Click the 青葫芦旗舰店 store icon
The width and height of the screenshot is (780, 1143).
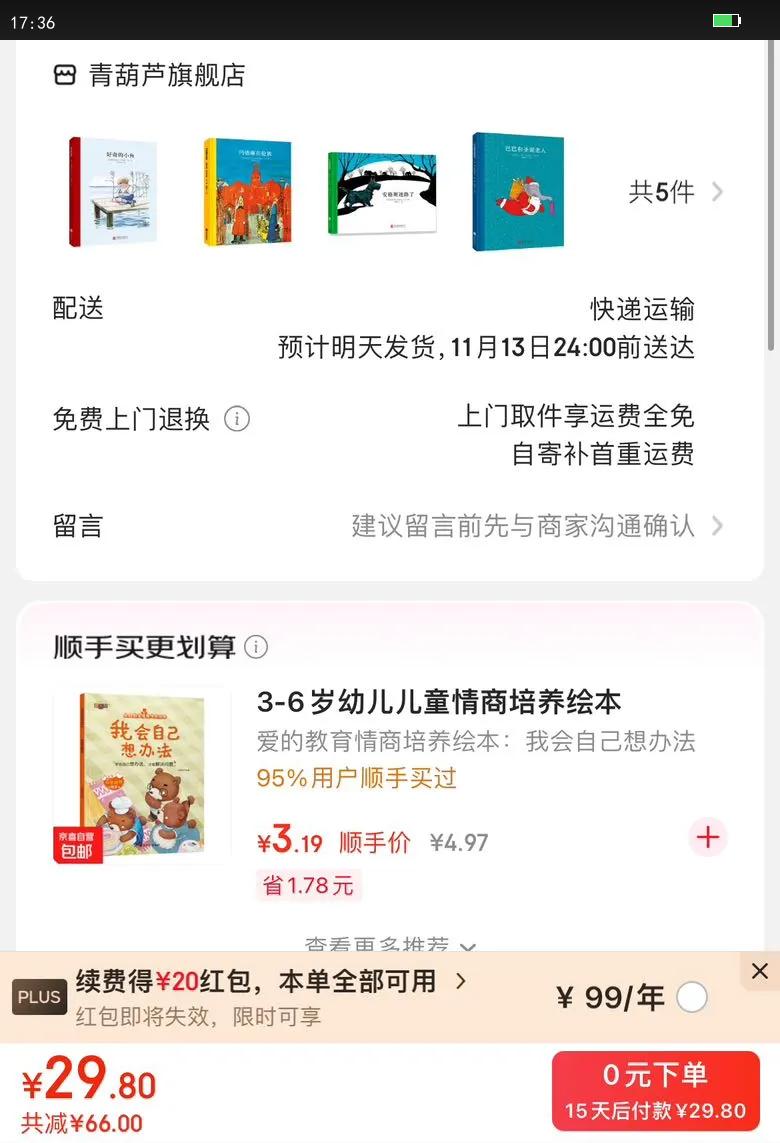62,75
